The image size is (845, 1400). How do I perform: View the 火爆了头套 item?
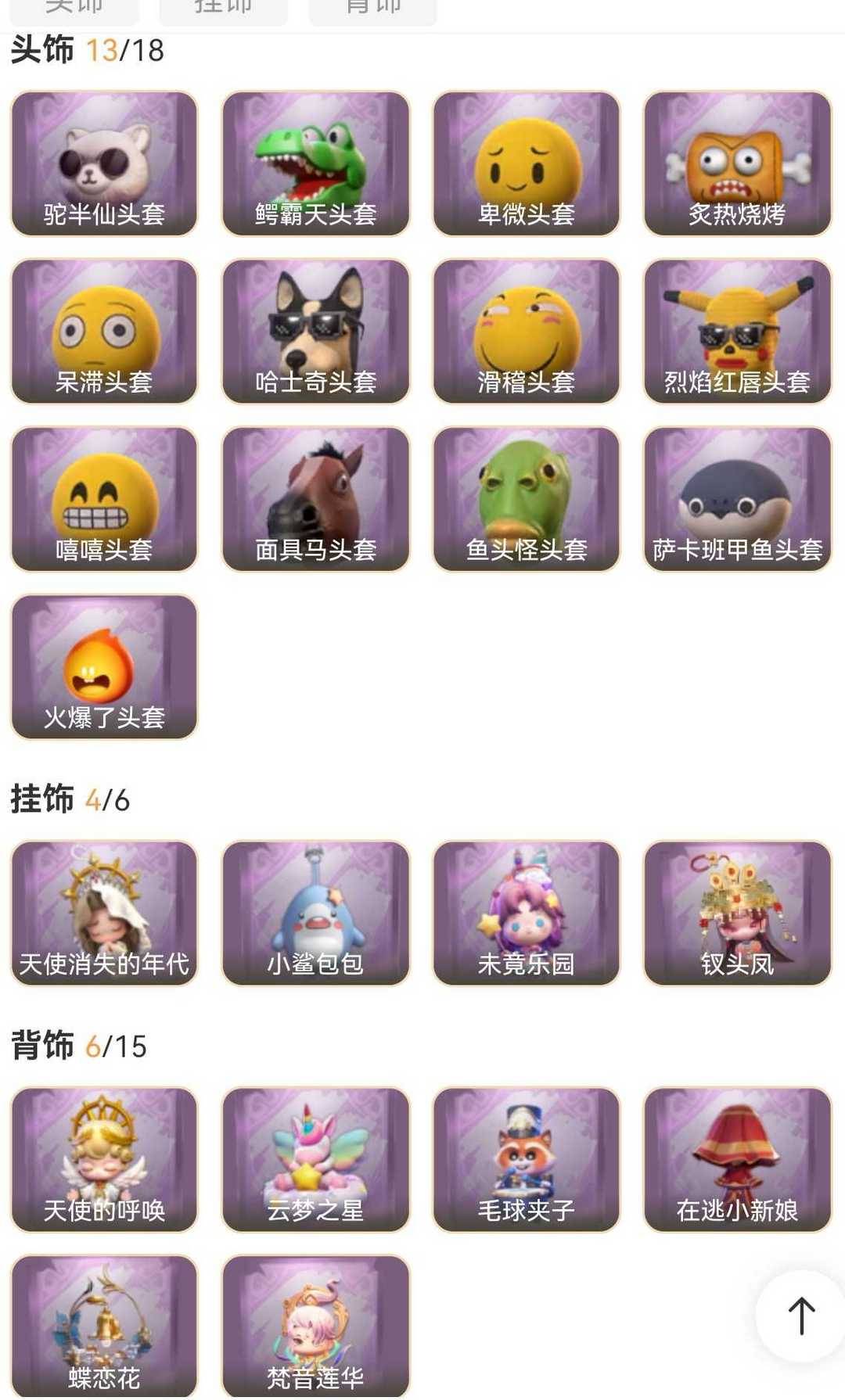104,666
